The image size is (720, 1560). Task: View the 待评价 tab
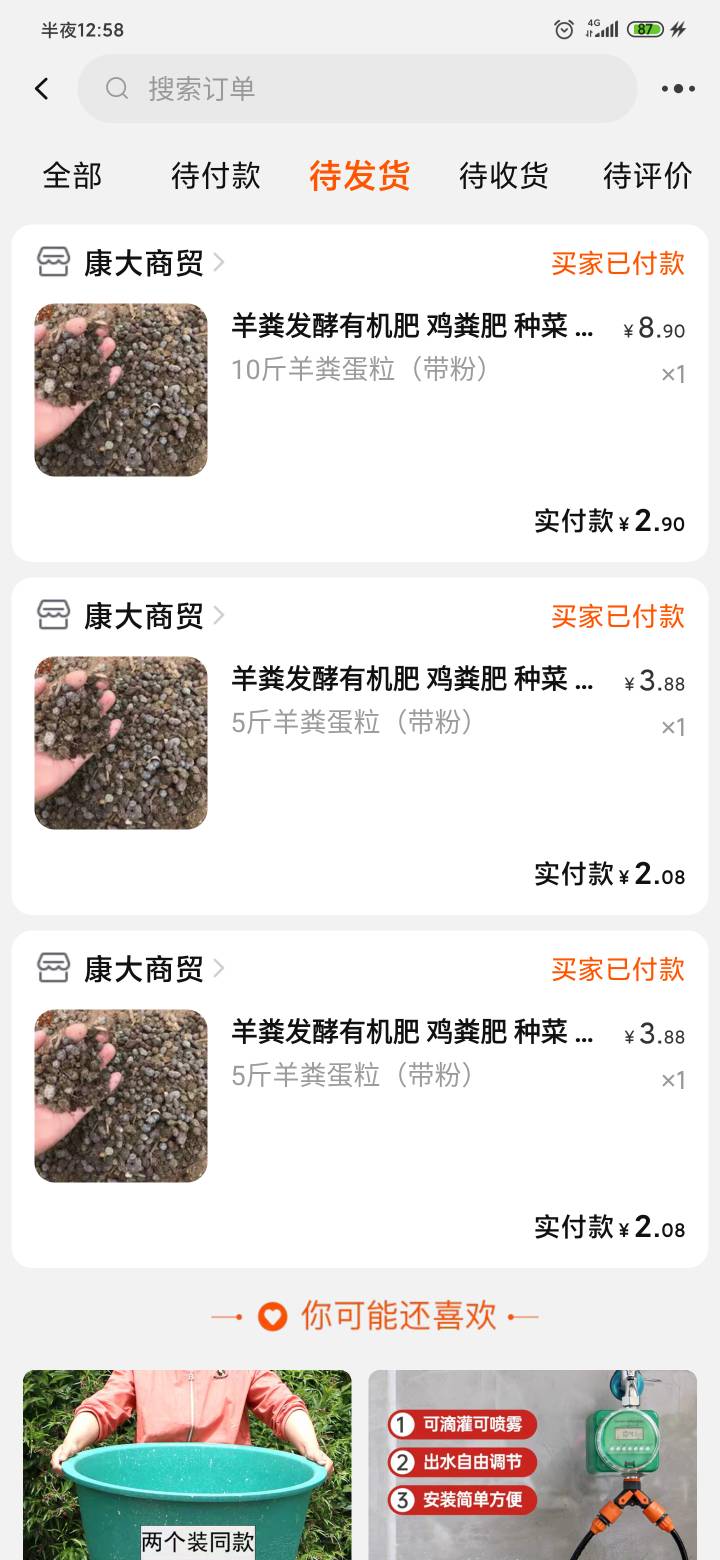(x=647, y=176)
